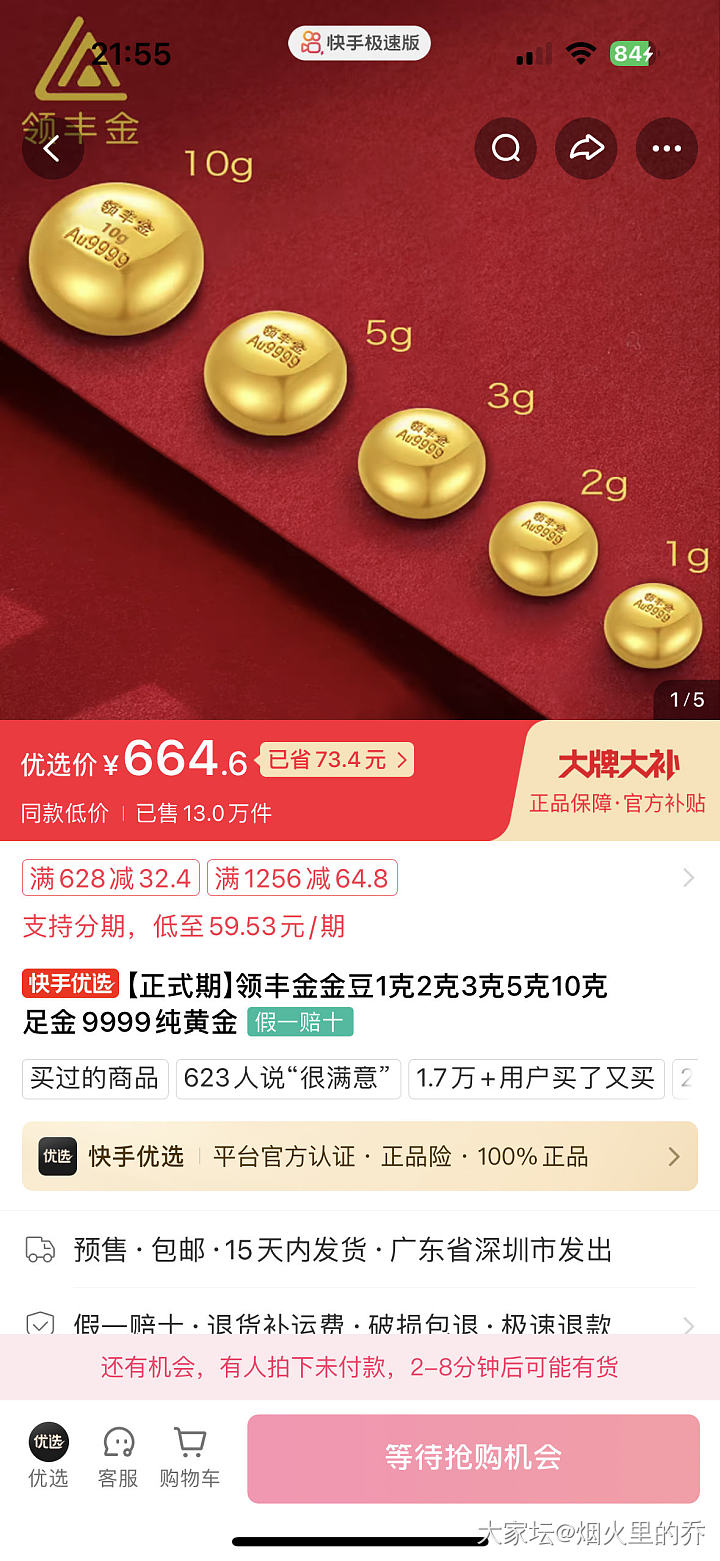Open 假一赔十 service guarantee details
The width and height of the screenshot is (720, 1561).
tap(360, 1324)
